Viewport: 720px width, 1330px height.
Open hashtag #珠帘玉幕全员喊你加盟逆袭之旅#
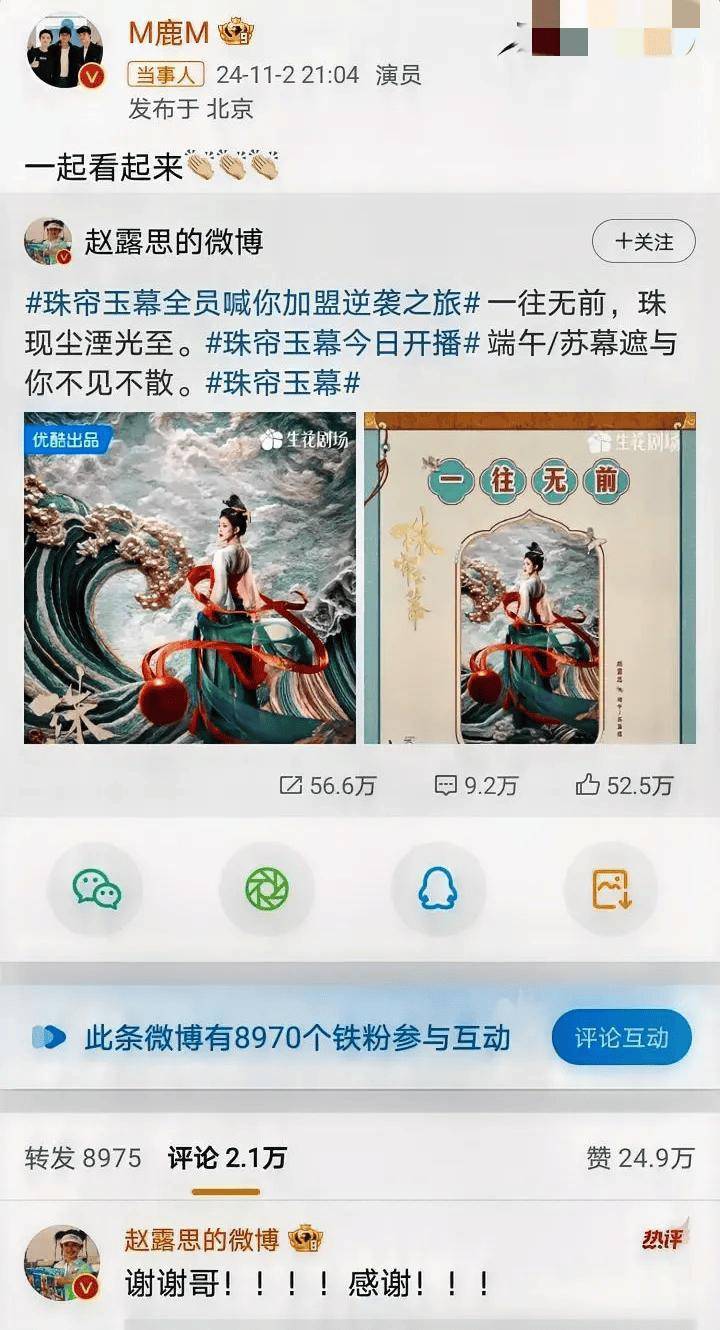(x=254, y=302)
